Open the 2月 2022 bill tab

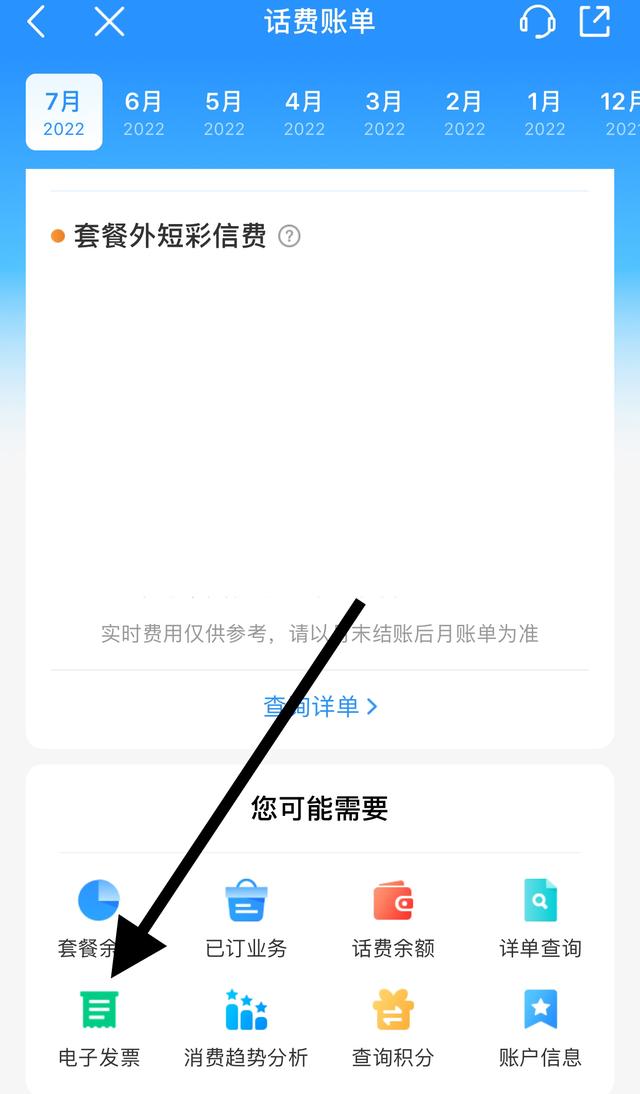click(x=464, y=113)
